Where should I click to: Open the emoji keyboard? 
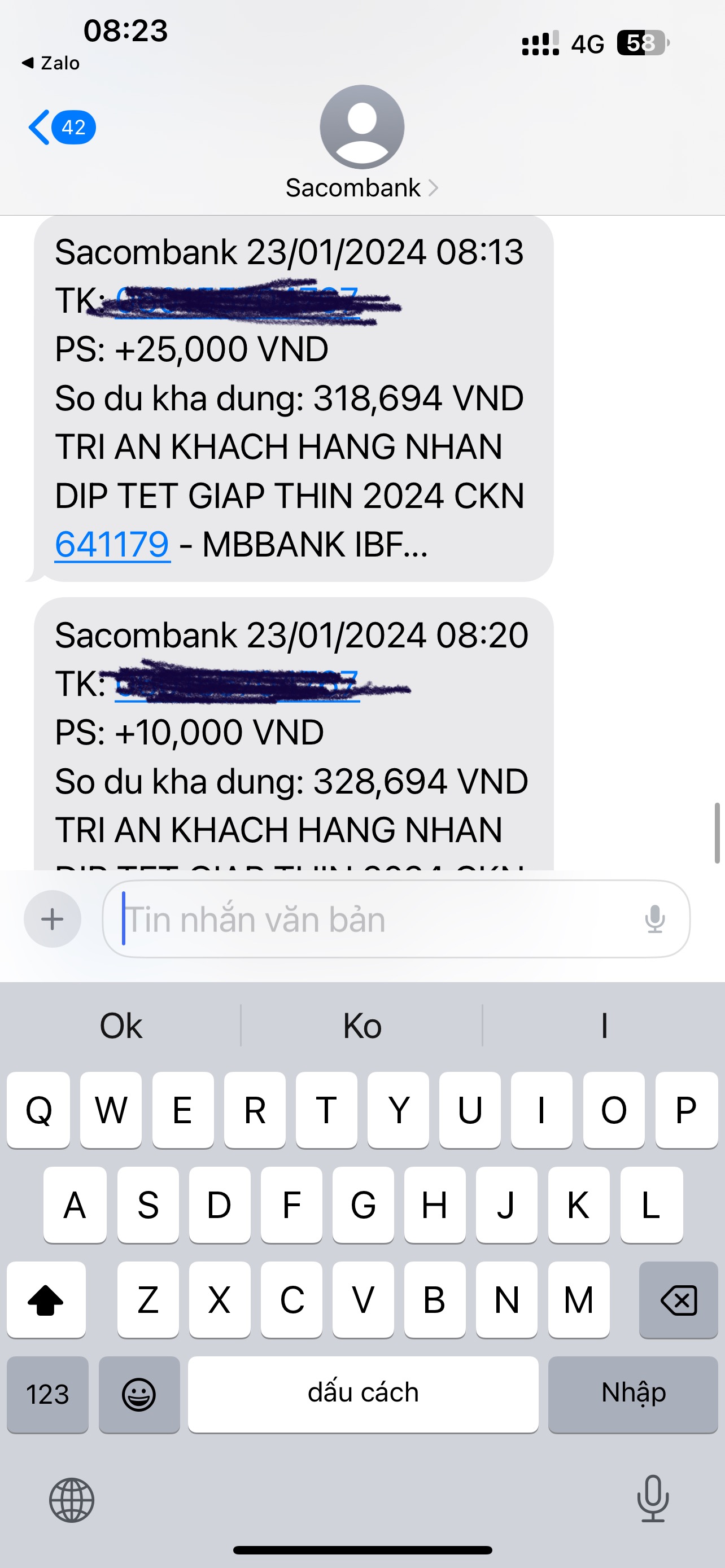pyautogui.click(x=139, y=1394)
